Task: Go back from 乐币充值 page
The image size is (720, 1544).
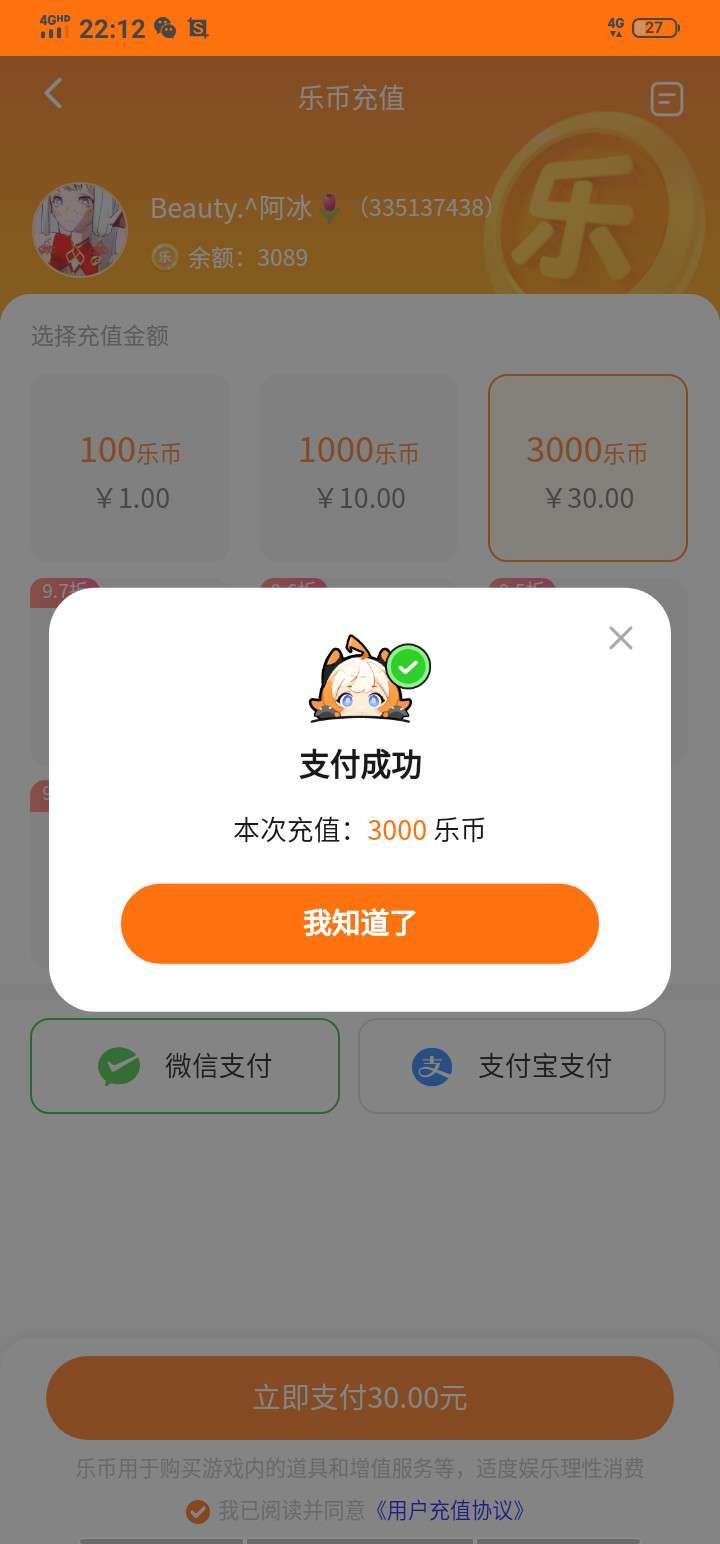Action: click(x=53, y=94)
